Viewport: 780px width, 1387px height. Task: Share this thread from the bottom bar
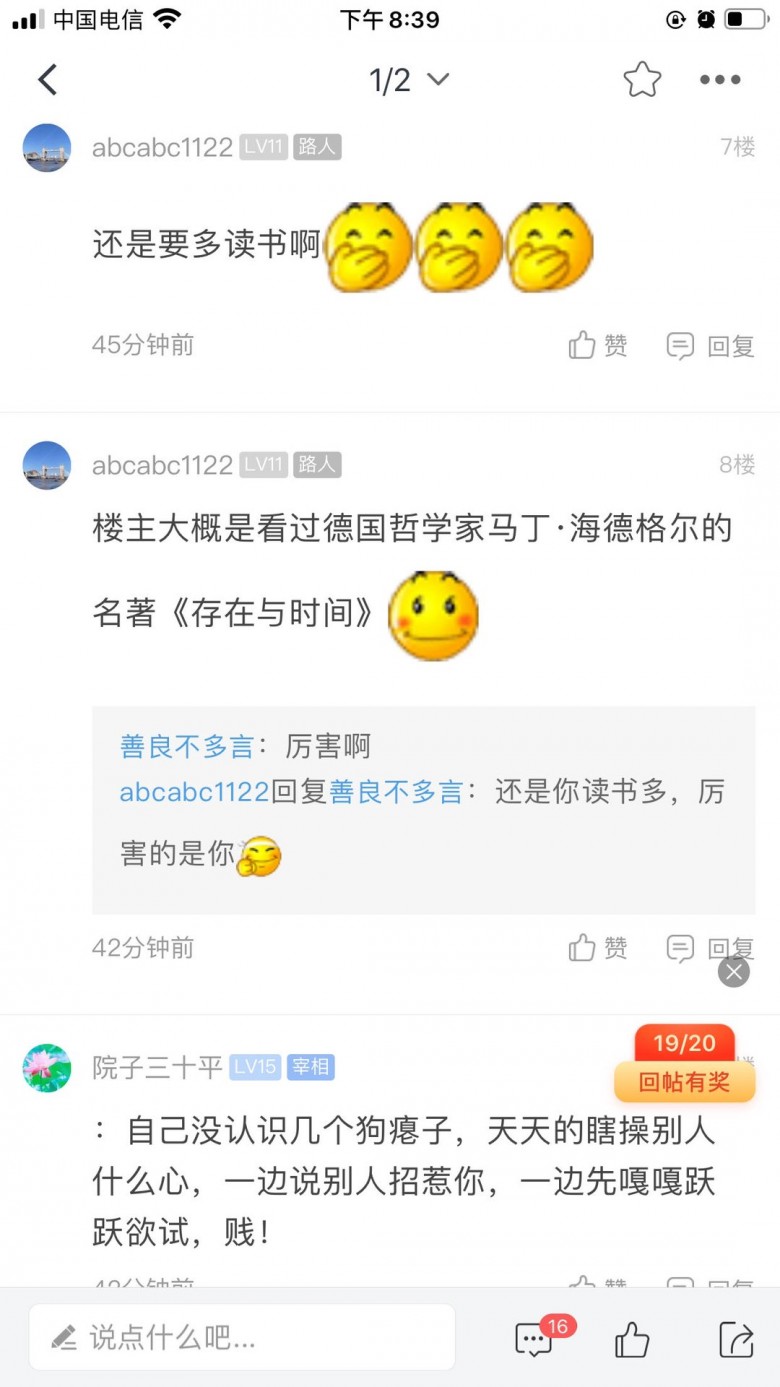[736, 1339]
